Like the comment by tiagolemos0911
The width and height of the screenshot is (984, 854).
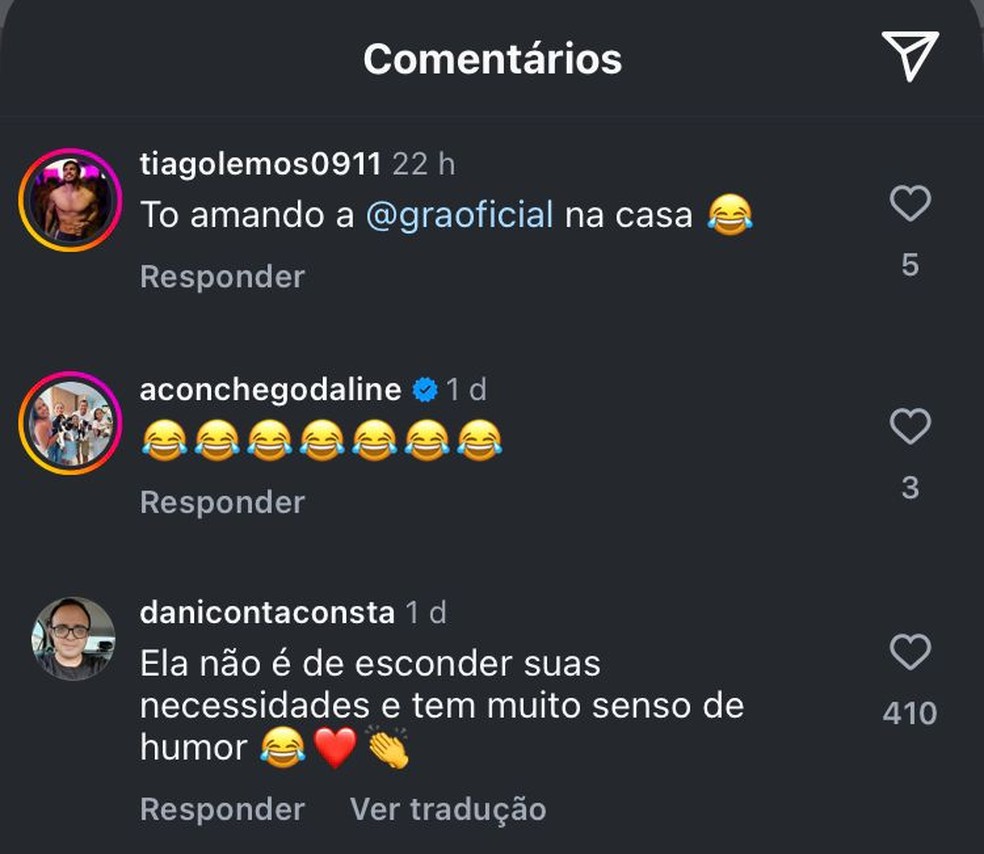[910, 204]
